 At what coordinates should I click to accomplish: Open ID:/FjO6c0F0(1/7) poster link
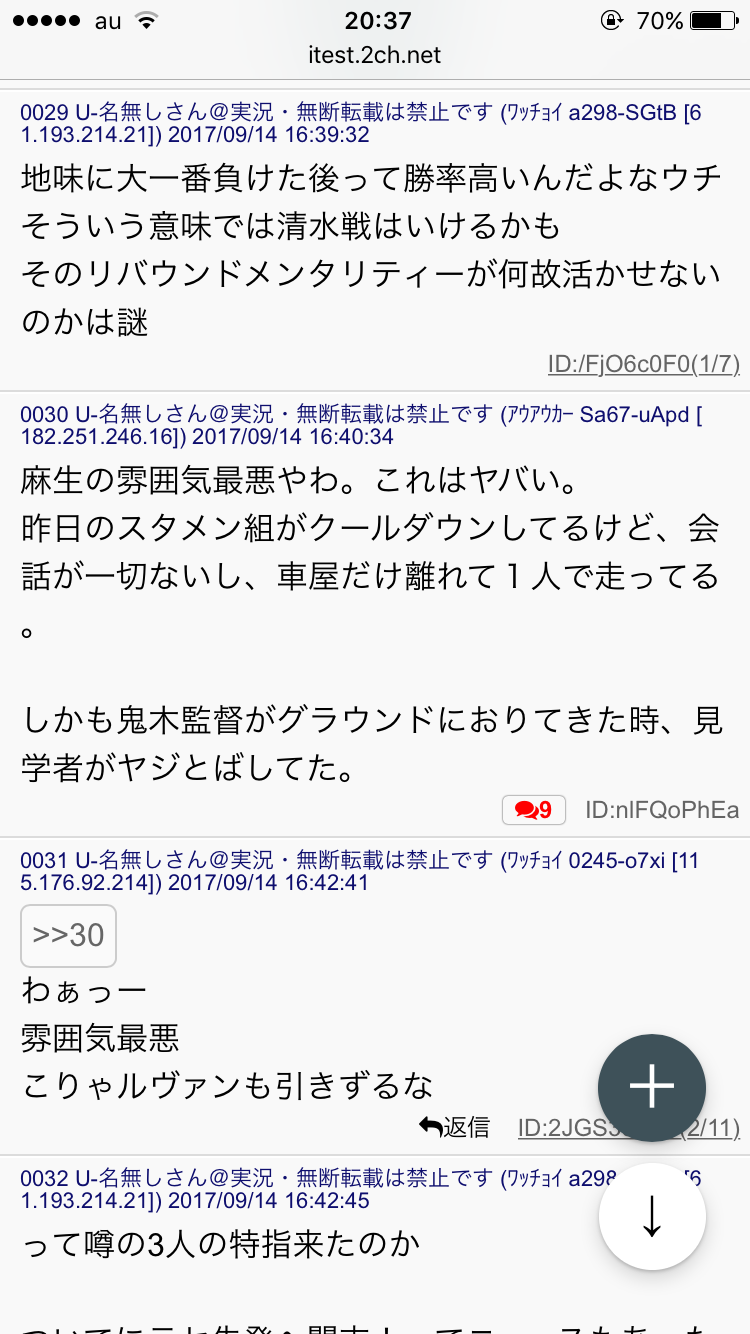643,364
